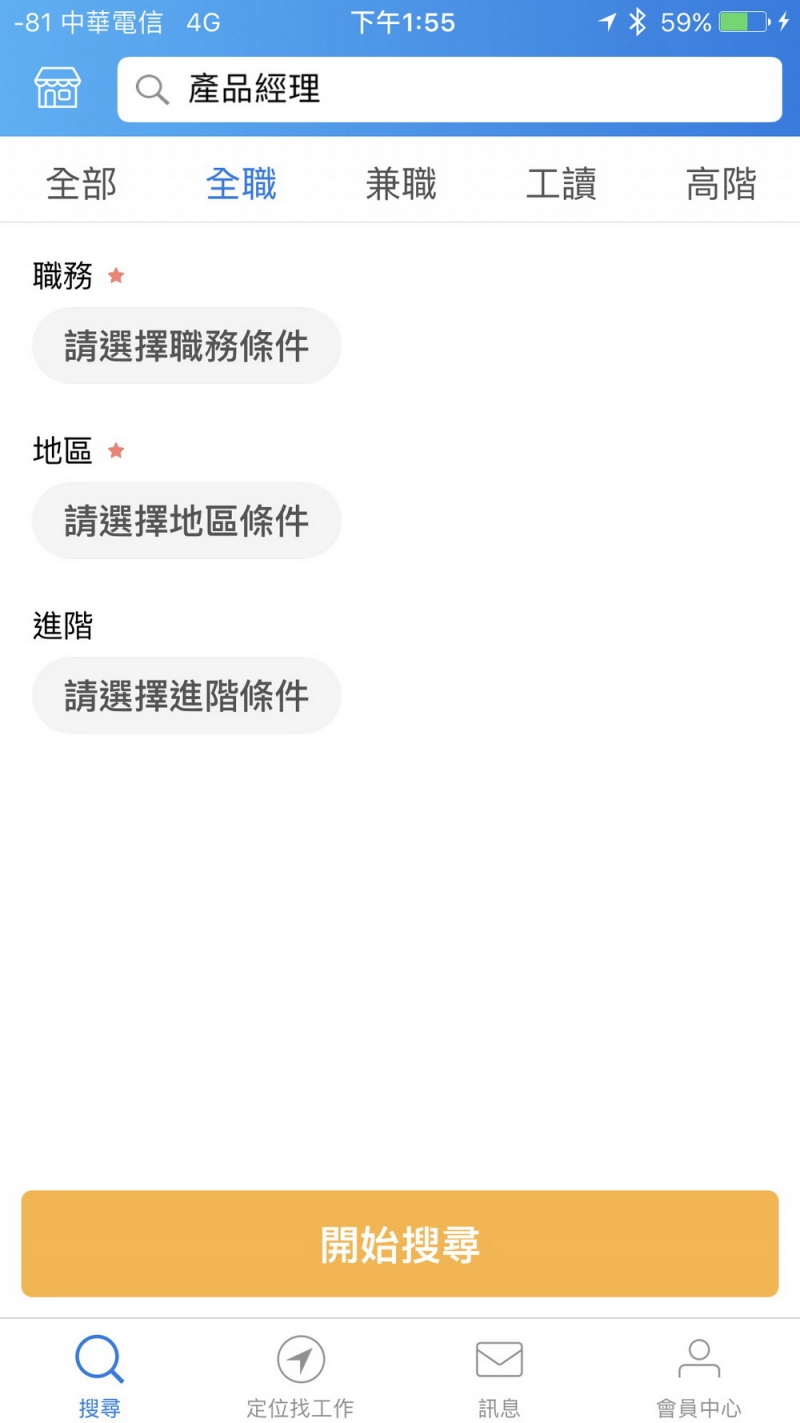Open the 工讀 tab
Screen dimensions: 800x1423
pyautogui.click(x=561, y=185)
